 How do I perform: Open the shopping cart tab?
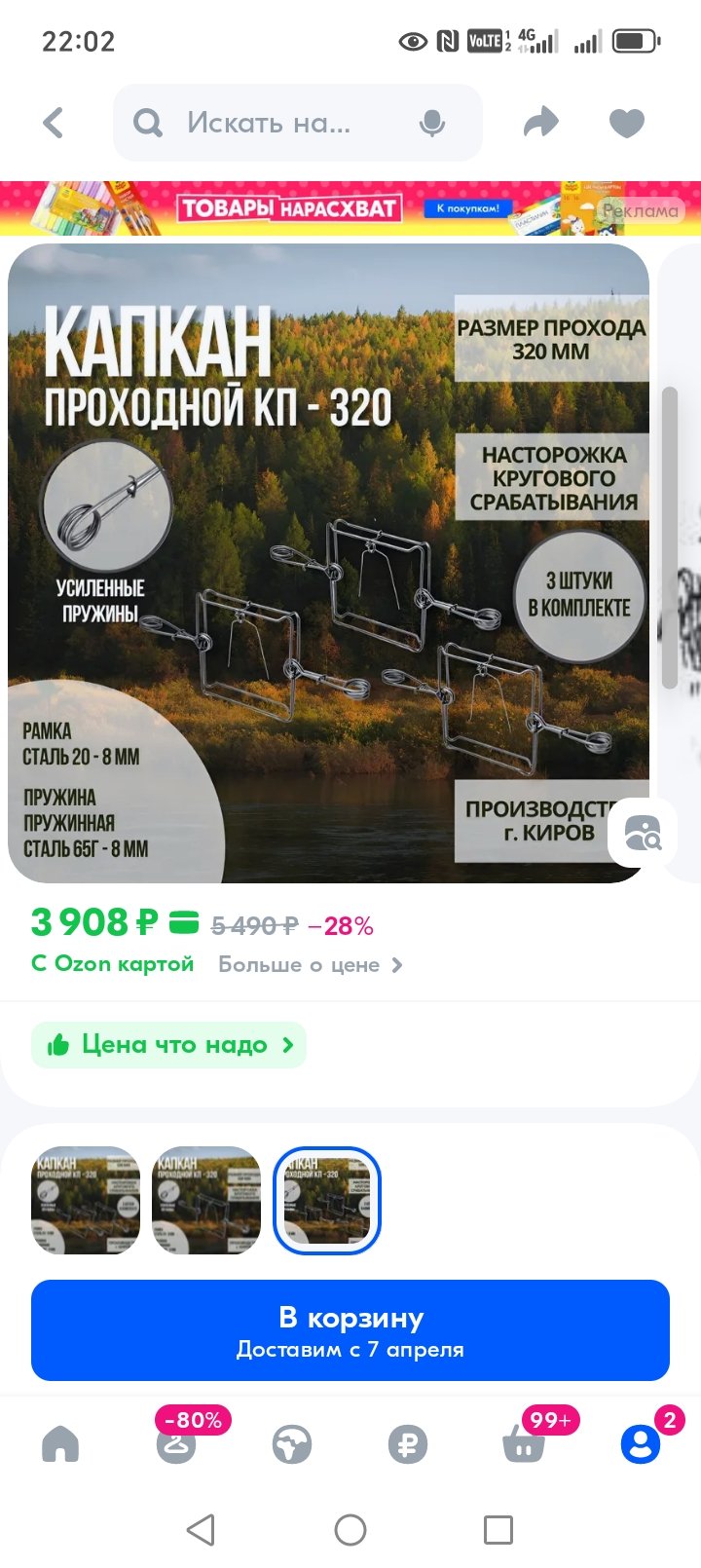[524, 1443]
